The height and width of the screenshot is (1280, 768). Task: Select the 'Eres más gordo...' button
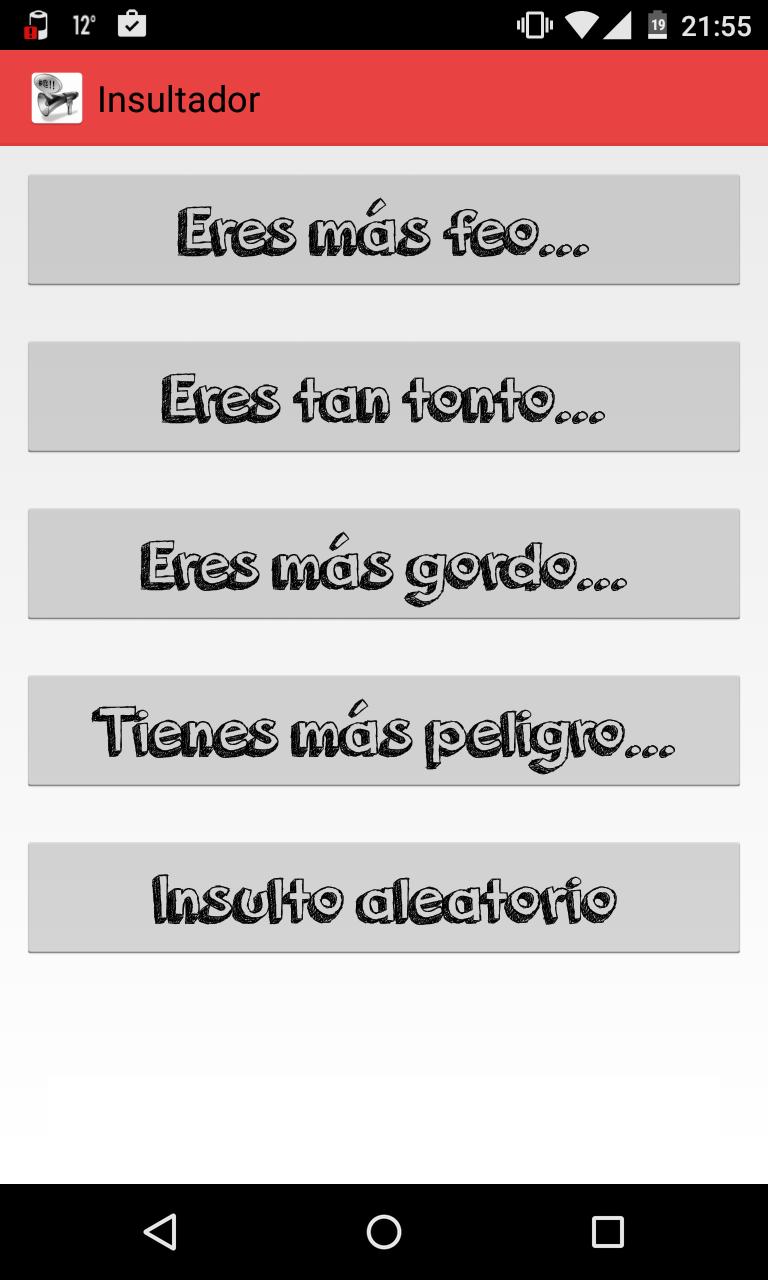coord(384,564)
